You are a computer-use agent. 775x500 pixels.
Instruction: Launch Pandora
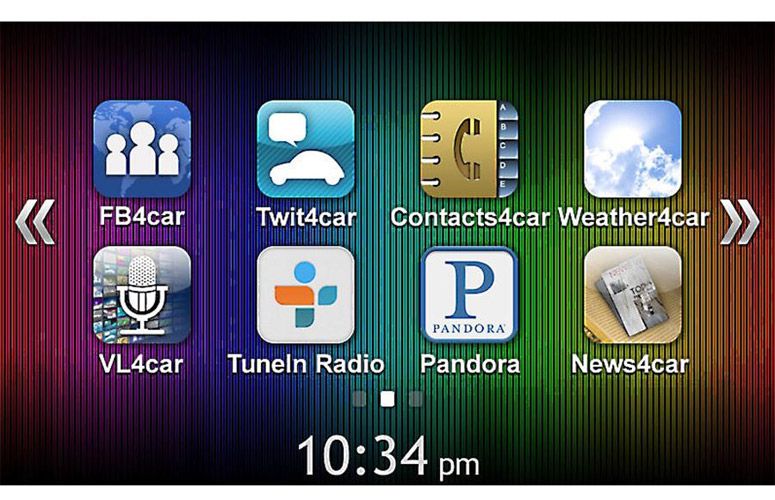click(x=469, y=295)
